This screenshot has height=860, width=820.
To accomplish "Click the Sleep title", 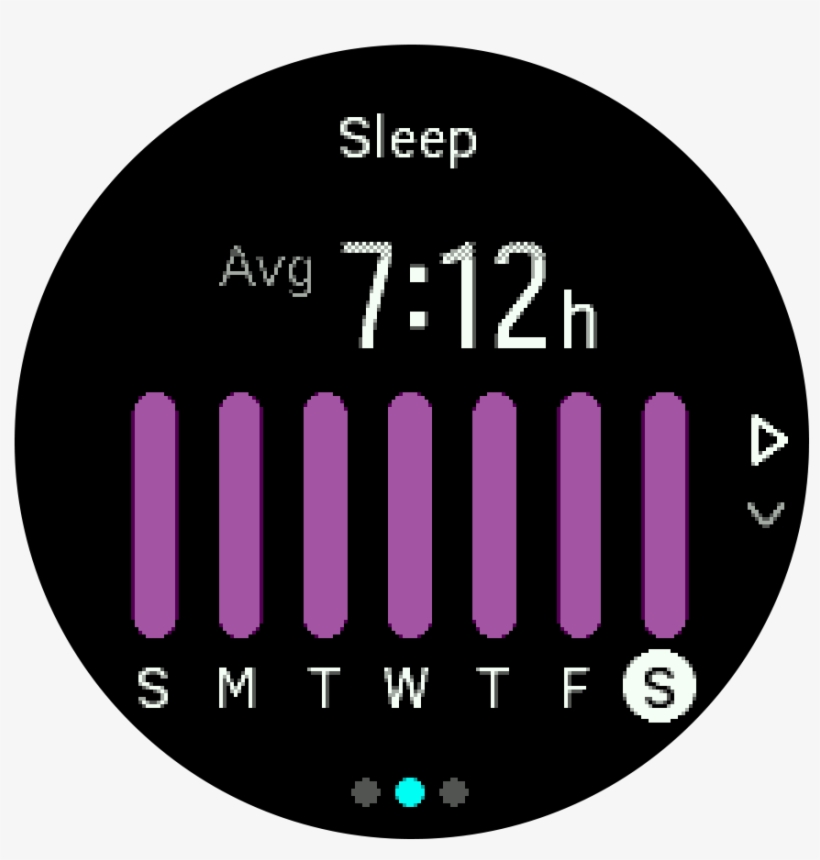I will point(410,140).
